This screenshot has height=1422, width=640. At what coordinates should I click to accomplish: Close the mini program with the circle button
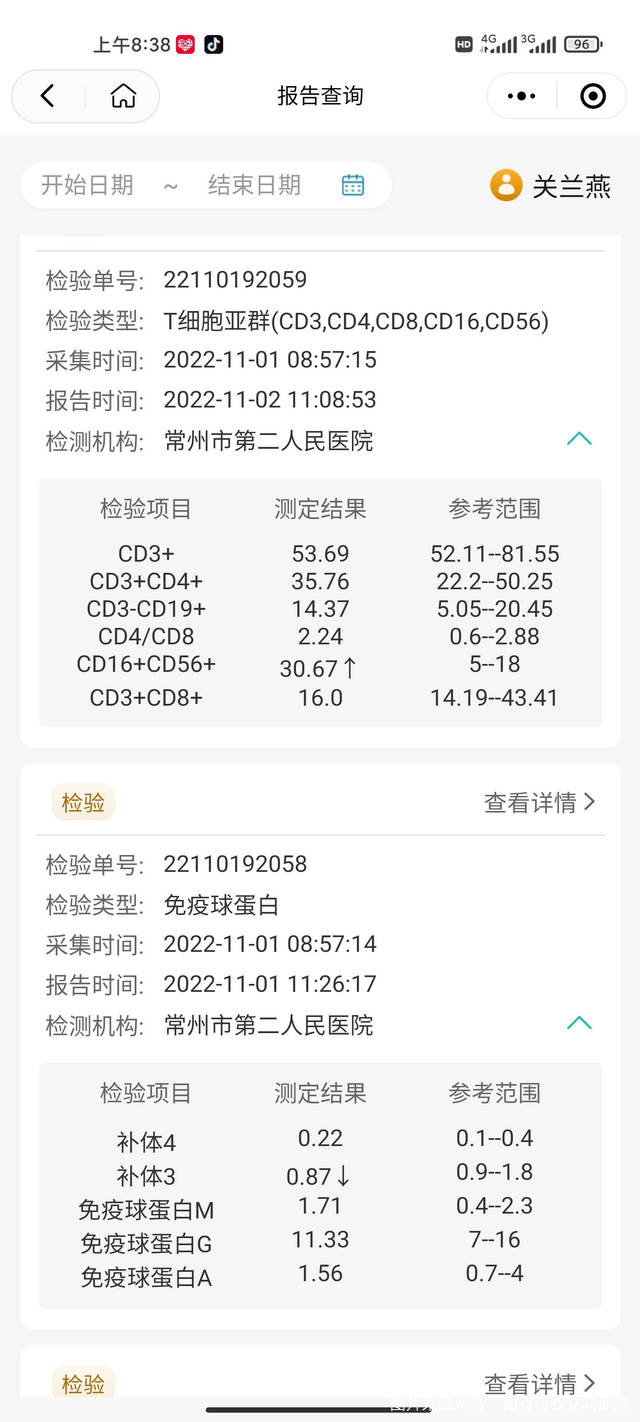(x=593, y=96)
